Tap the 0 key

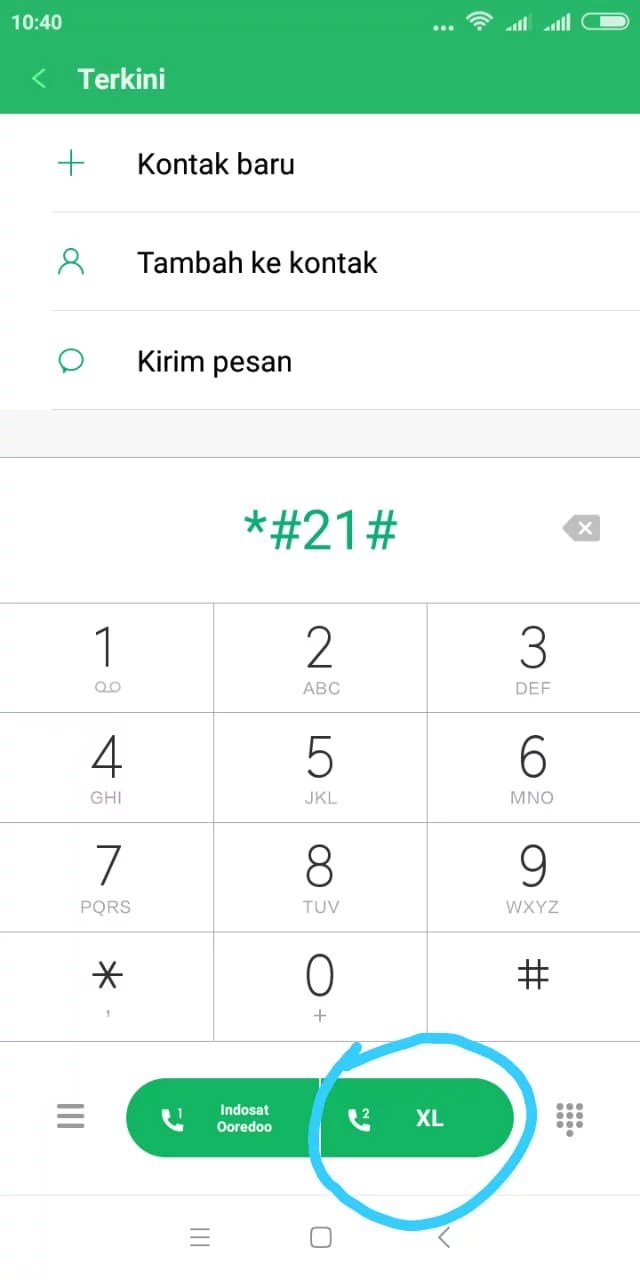[320, 987]
